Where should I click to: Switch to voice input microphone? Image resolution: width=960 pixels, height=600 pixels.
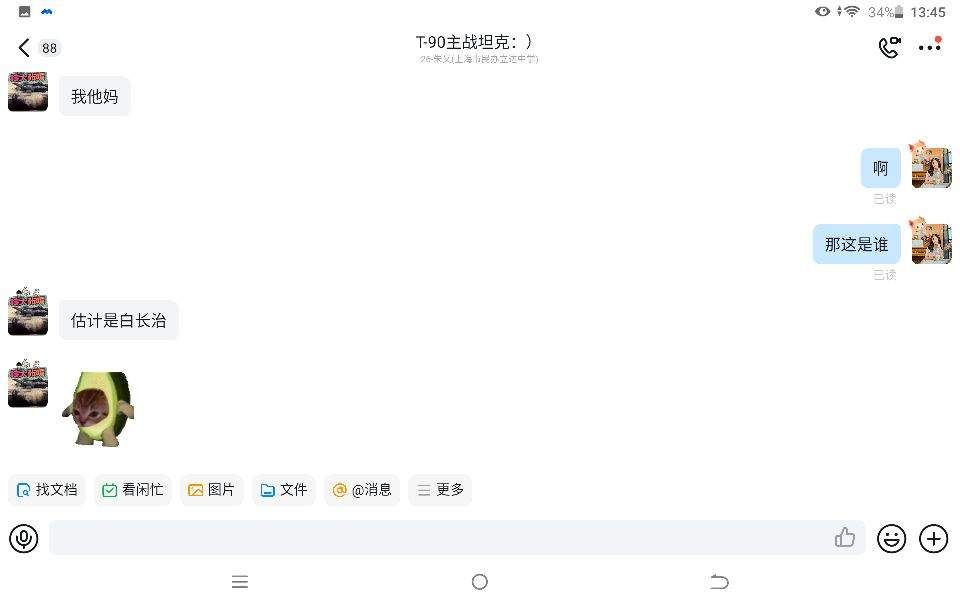tap(23, 539)
